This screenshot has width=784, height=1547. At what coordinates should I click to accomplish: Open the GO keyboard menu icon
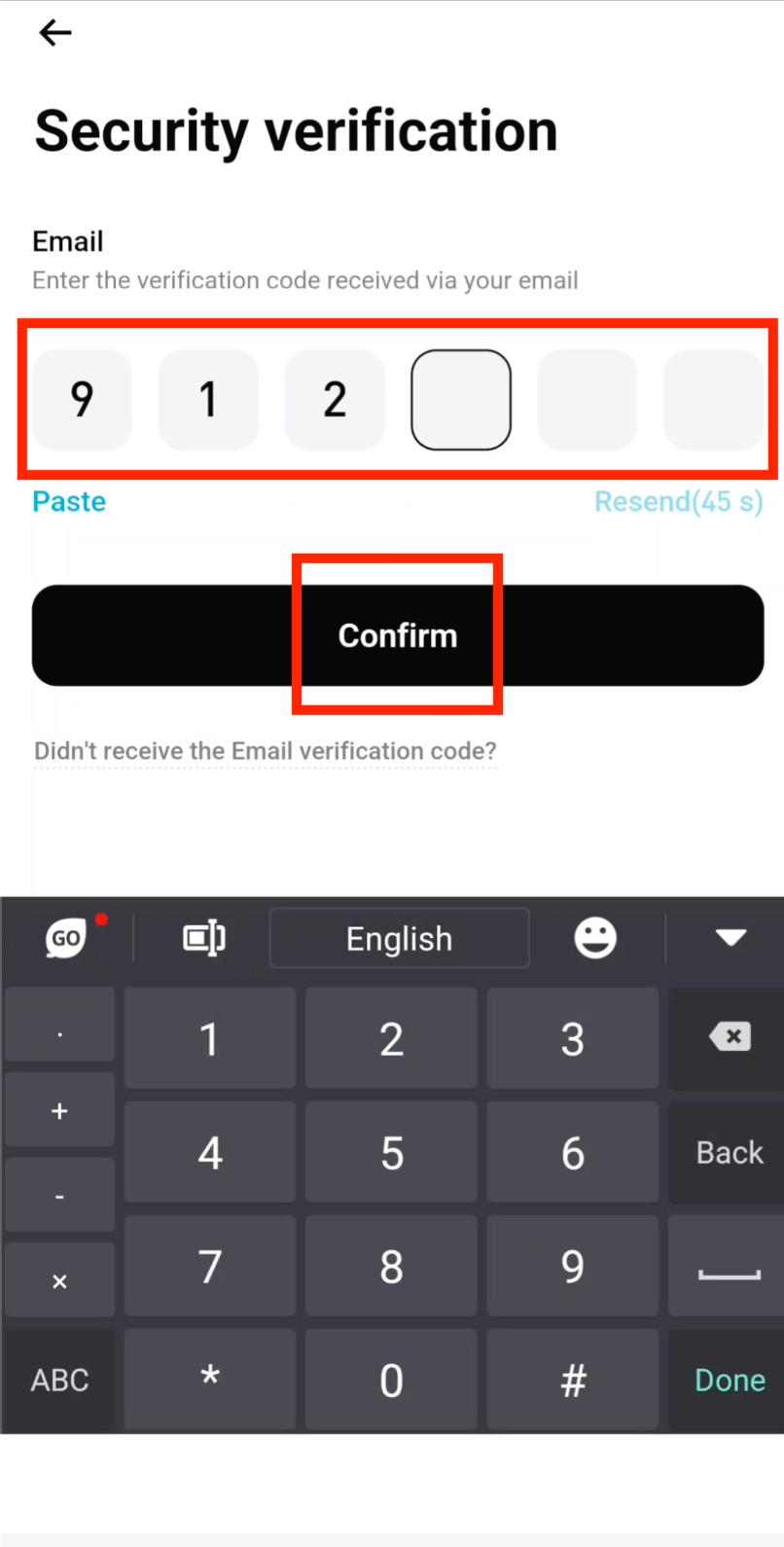64,938
